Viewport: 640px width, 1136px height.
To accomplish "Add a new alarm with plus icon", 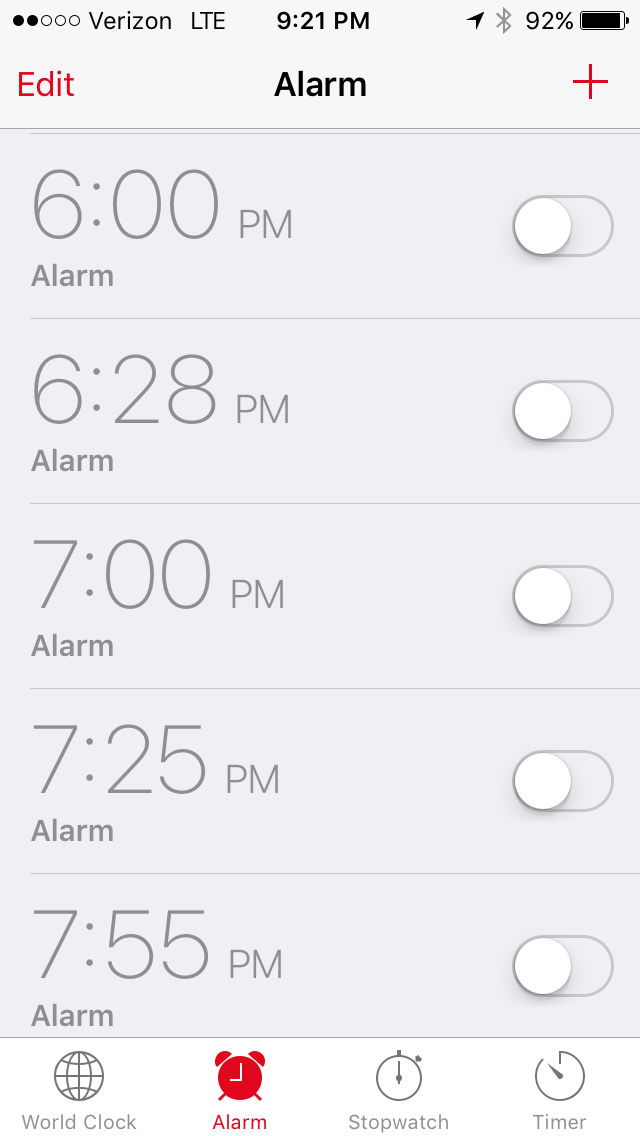I will point(590,83).
